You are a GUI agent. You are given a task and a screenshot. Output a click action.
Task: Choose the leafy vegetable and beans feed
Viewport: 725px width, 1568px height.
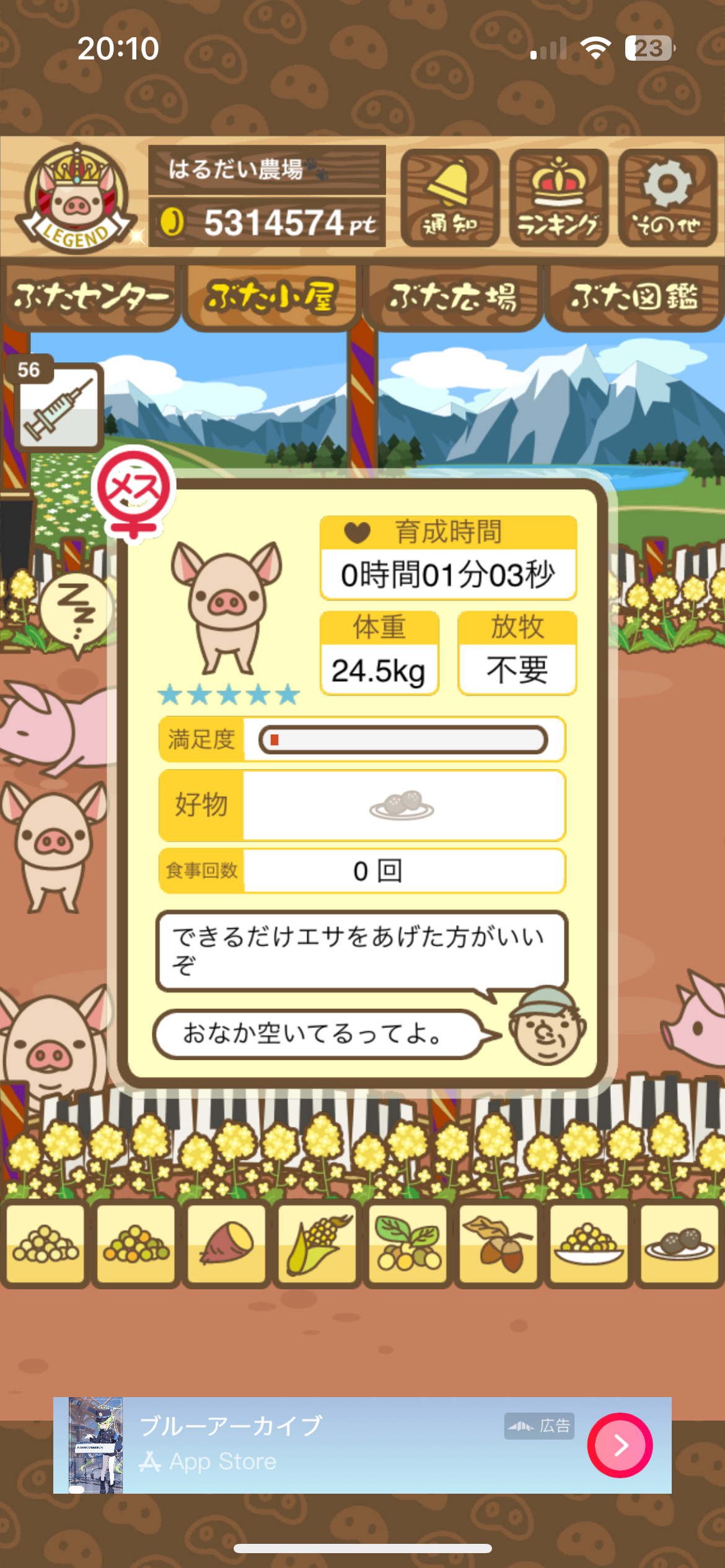pos(408,1244)
